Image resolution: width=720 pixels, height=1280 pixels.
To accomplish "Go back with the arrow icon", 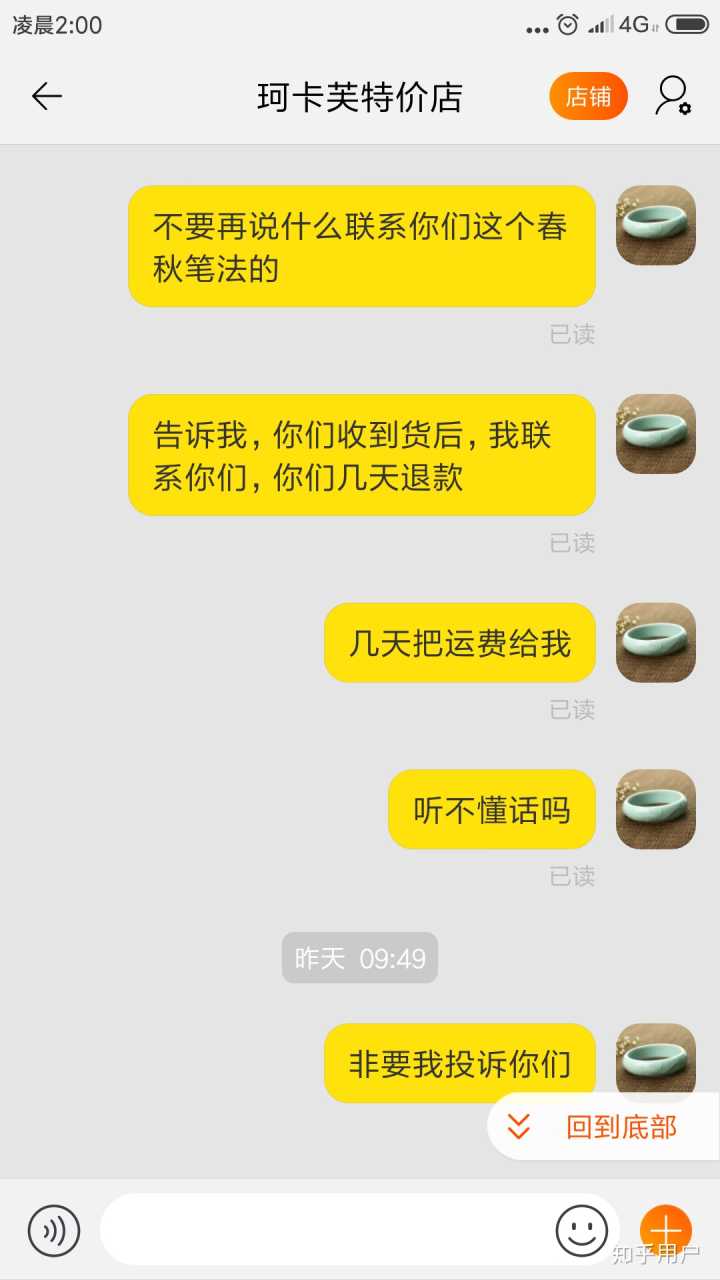I will [47, 96].
